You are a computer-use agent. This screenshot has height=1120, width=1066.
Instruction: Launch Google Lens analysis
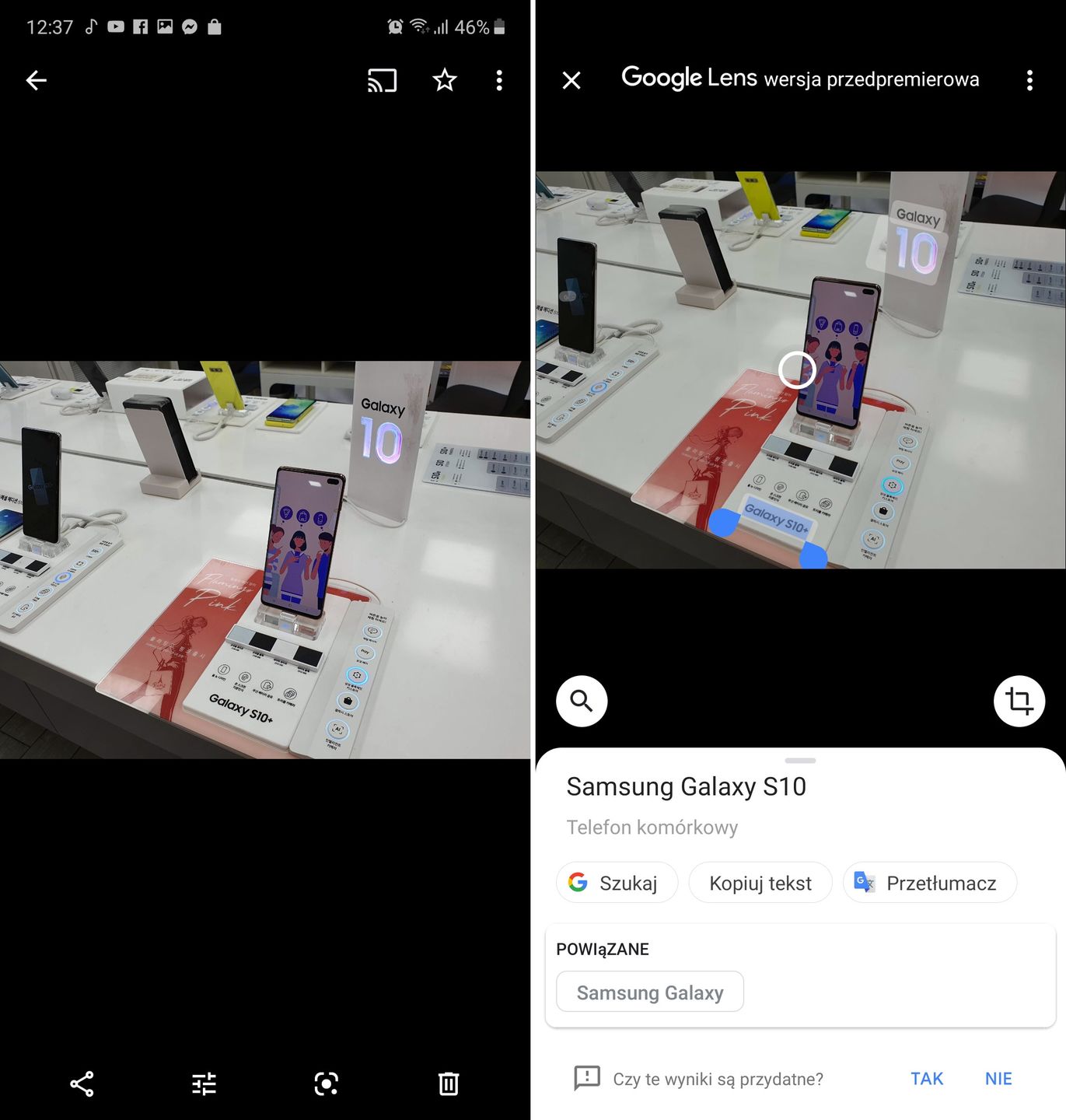pyautogui.click(x=326, y=1083)
